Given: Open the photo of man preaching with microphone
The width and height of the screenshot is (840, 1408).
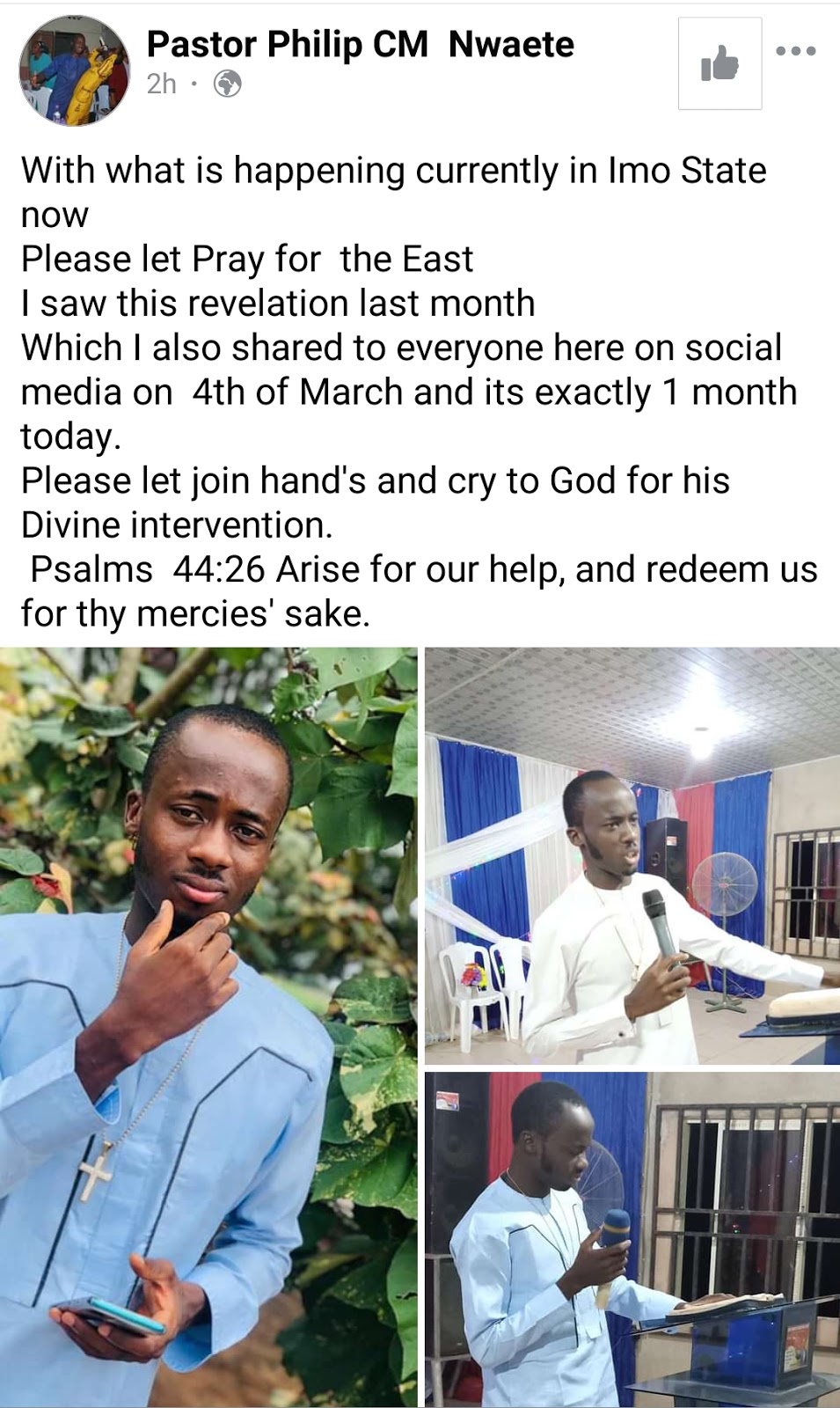Looking at the screenshot, I should click(632, 856).
